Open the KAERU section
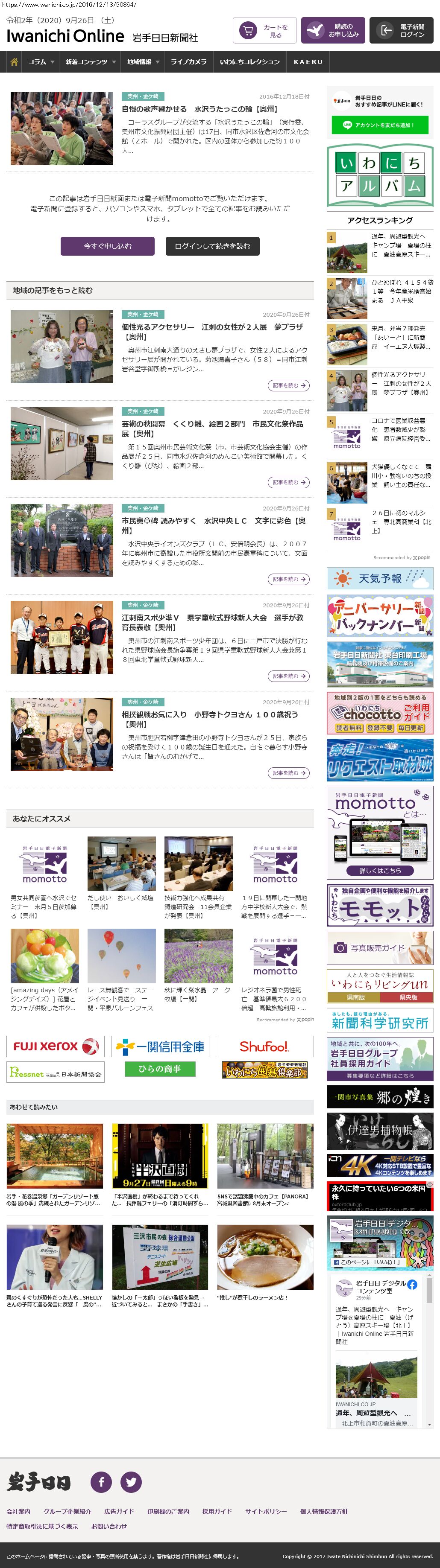 coord(308,61)
